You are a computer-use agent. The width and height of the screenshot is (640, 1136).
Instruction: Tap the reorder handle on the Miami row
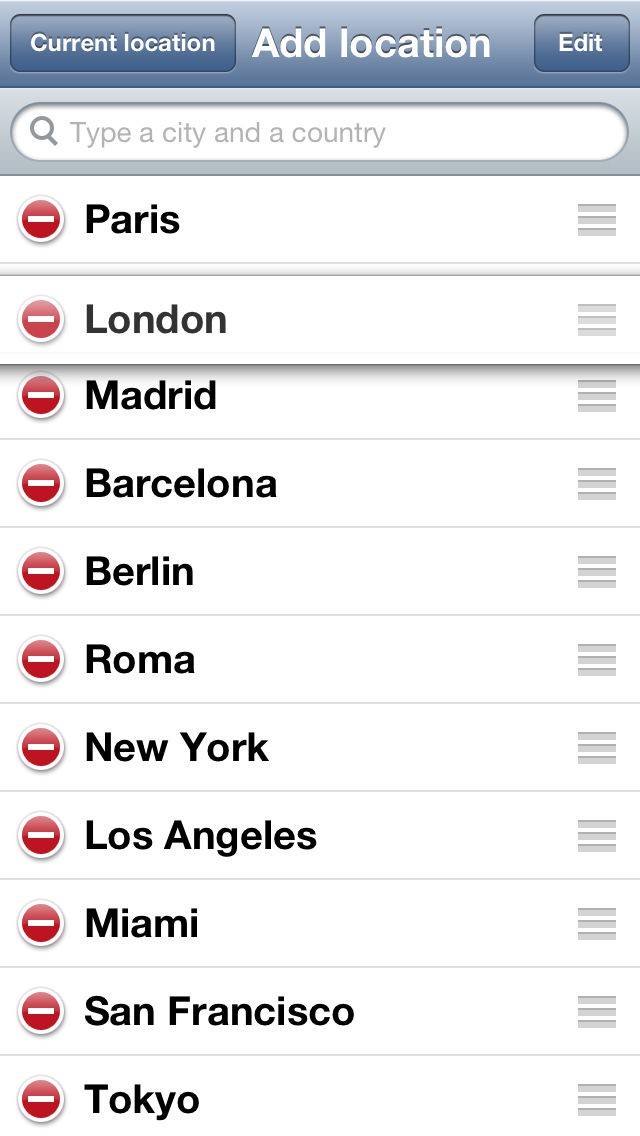597,924
